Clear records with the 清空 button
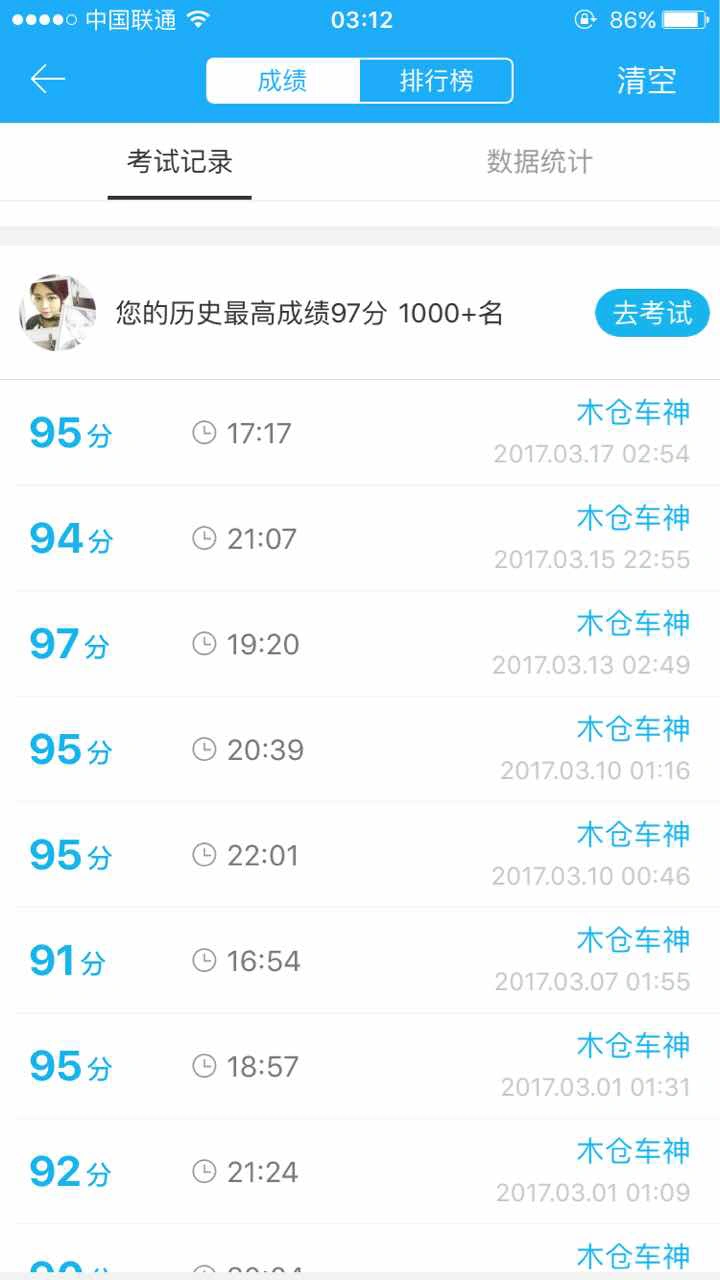This screenshot has height=1280, width=720. (x=646, y=81)
